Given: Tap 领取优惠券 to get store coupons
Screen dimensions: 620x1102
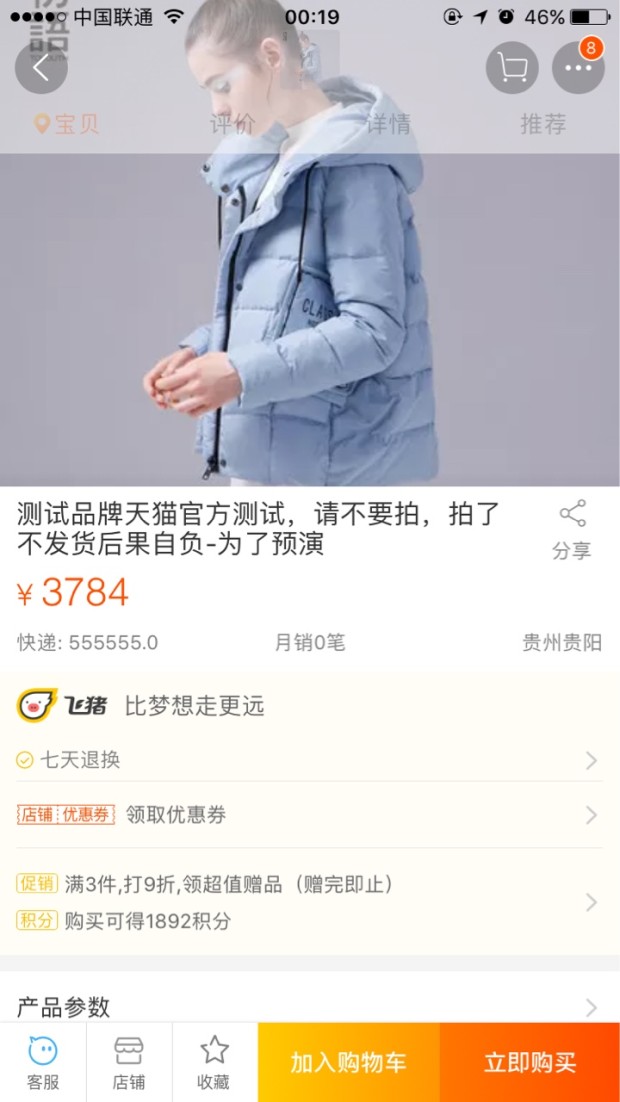Looking at the screenshot, I should 310,815.
